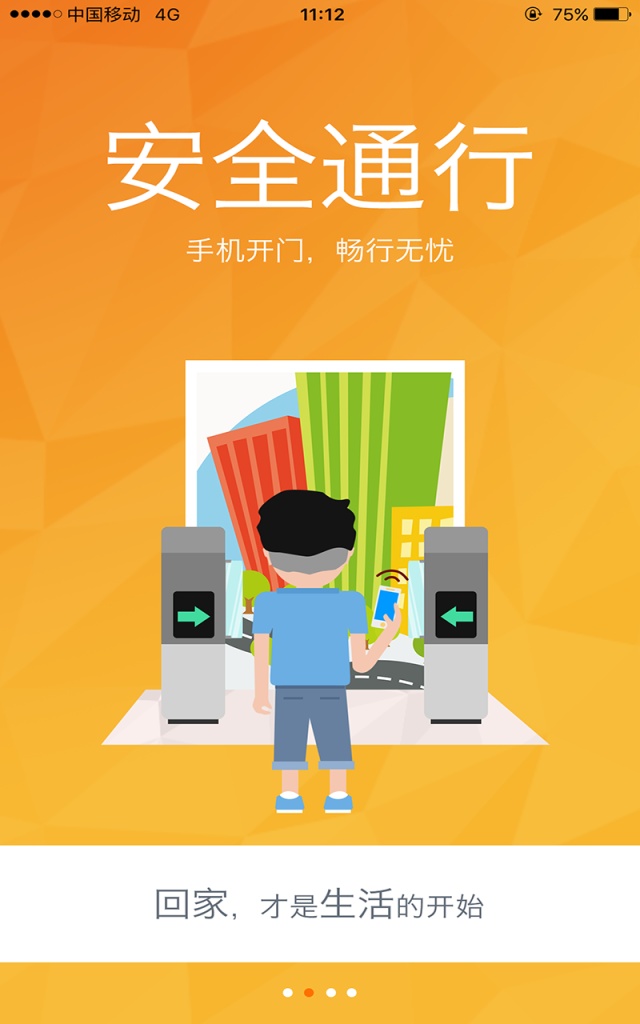Select the third page indicator dot
The height and width of the screenshot is (1024, 640).
click(331, 993)
